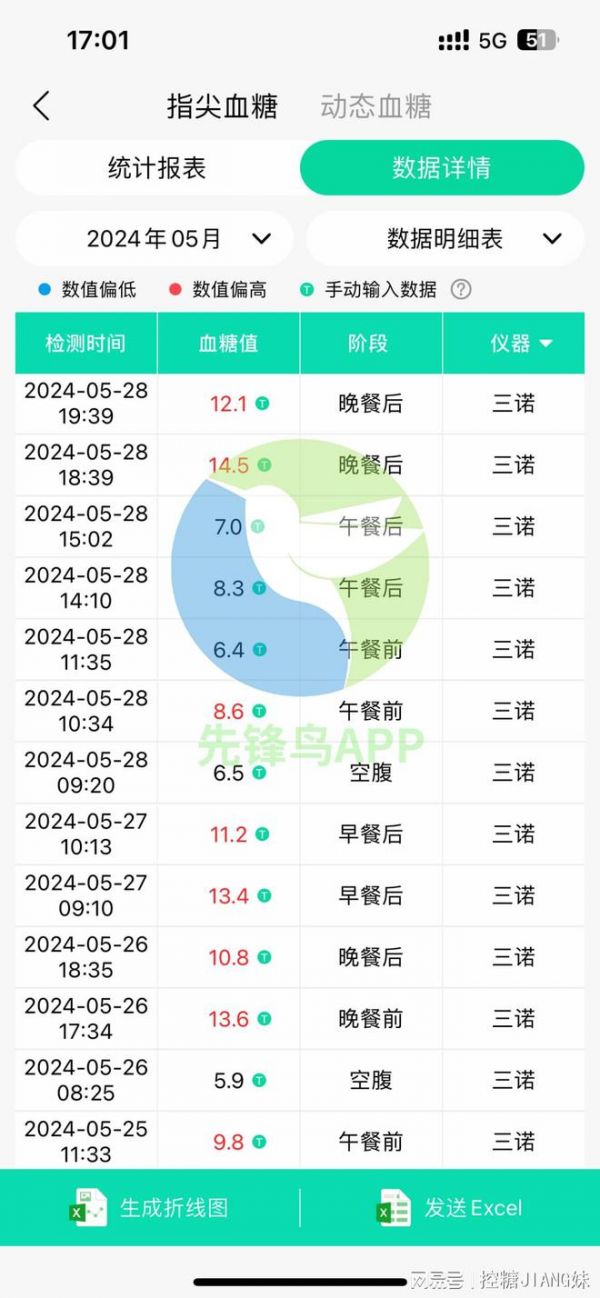Select the 指尖血糖 tab
Image resolution: width=600 pixels, height=1298 pixels.
click(x=221, y=106)
